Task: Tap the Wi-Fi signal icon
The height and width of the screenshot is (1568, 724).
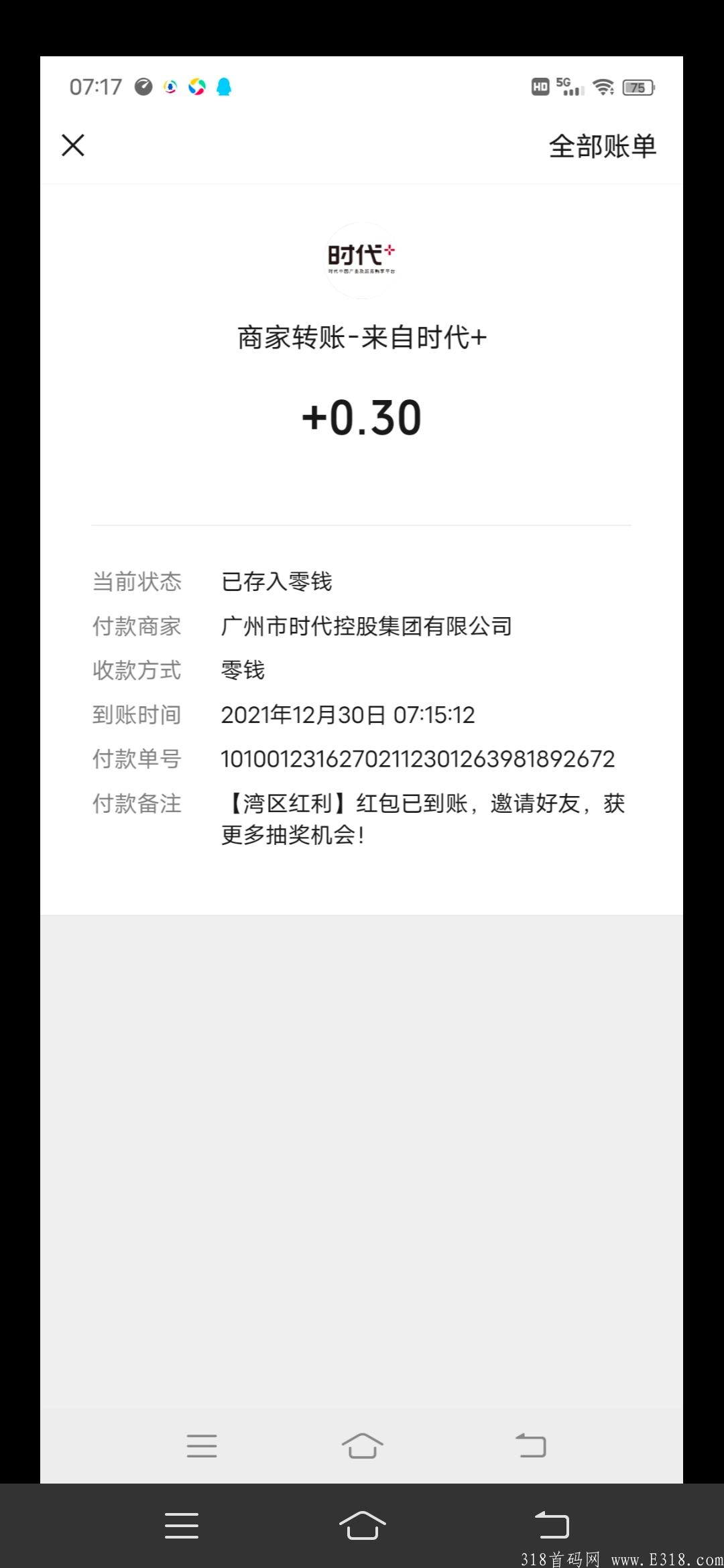Action: 602,86
